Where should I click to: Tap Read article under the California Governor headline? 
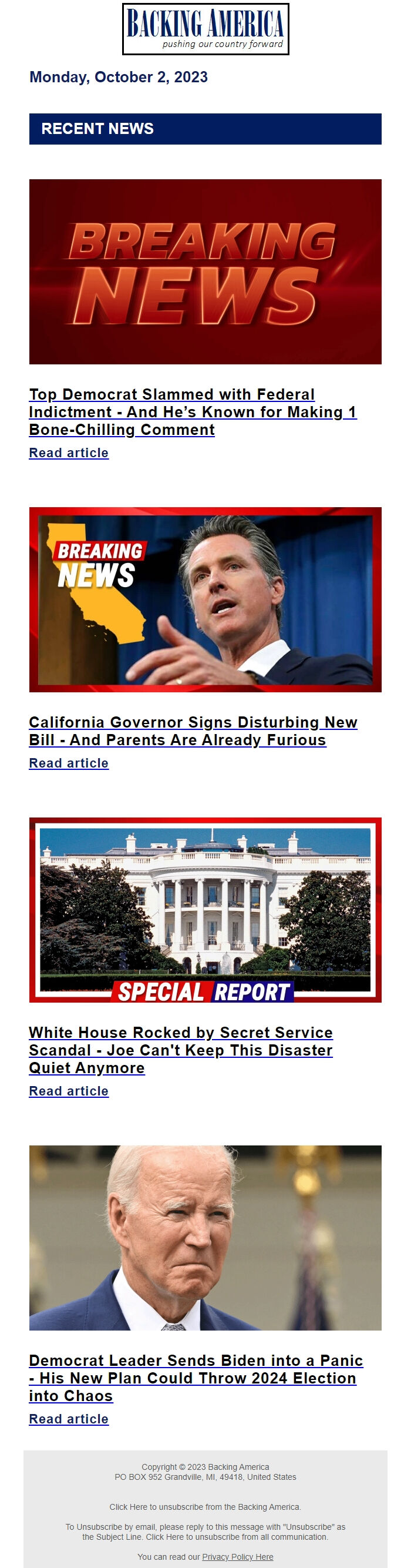(x=69, y=763)
